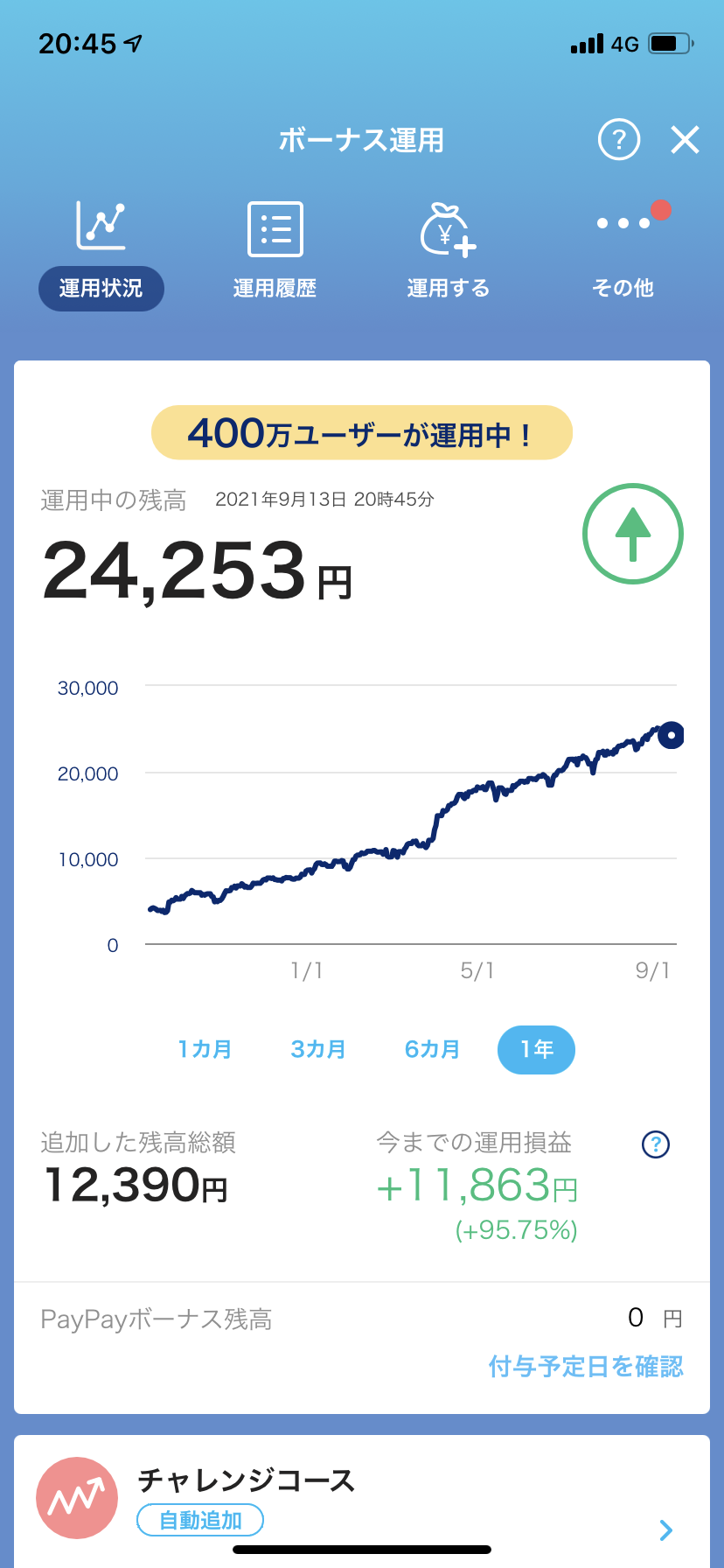Tap the help icon beside 今までの運用損益
Screen dimensions: 724x1568
click(x=655, y=1144)
